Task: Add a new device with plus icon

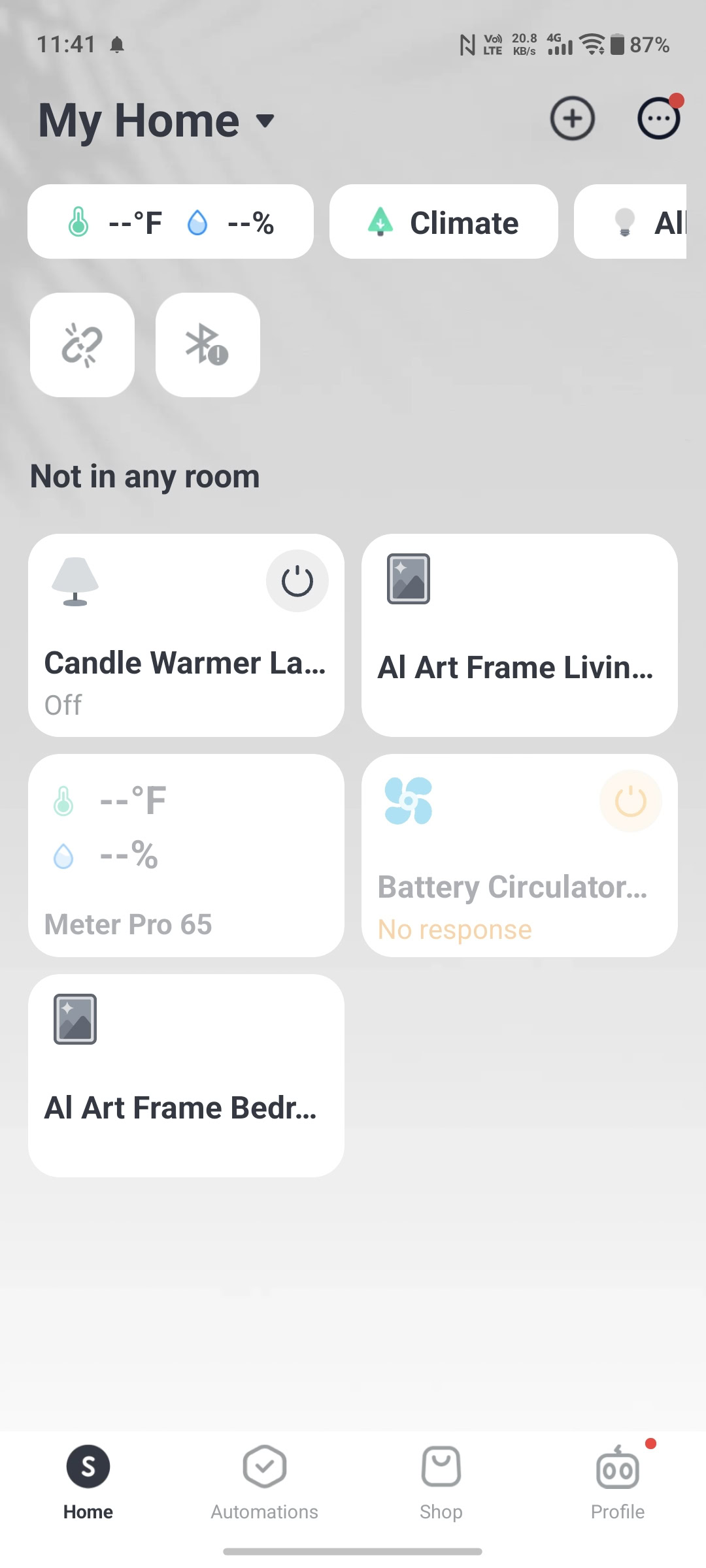Action: coord(572,119)
